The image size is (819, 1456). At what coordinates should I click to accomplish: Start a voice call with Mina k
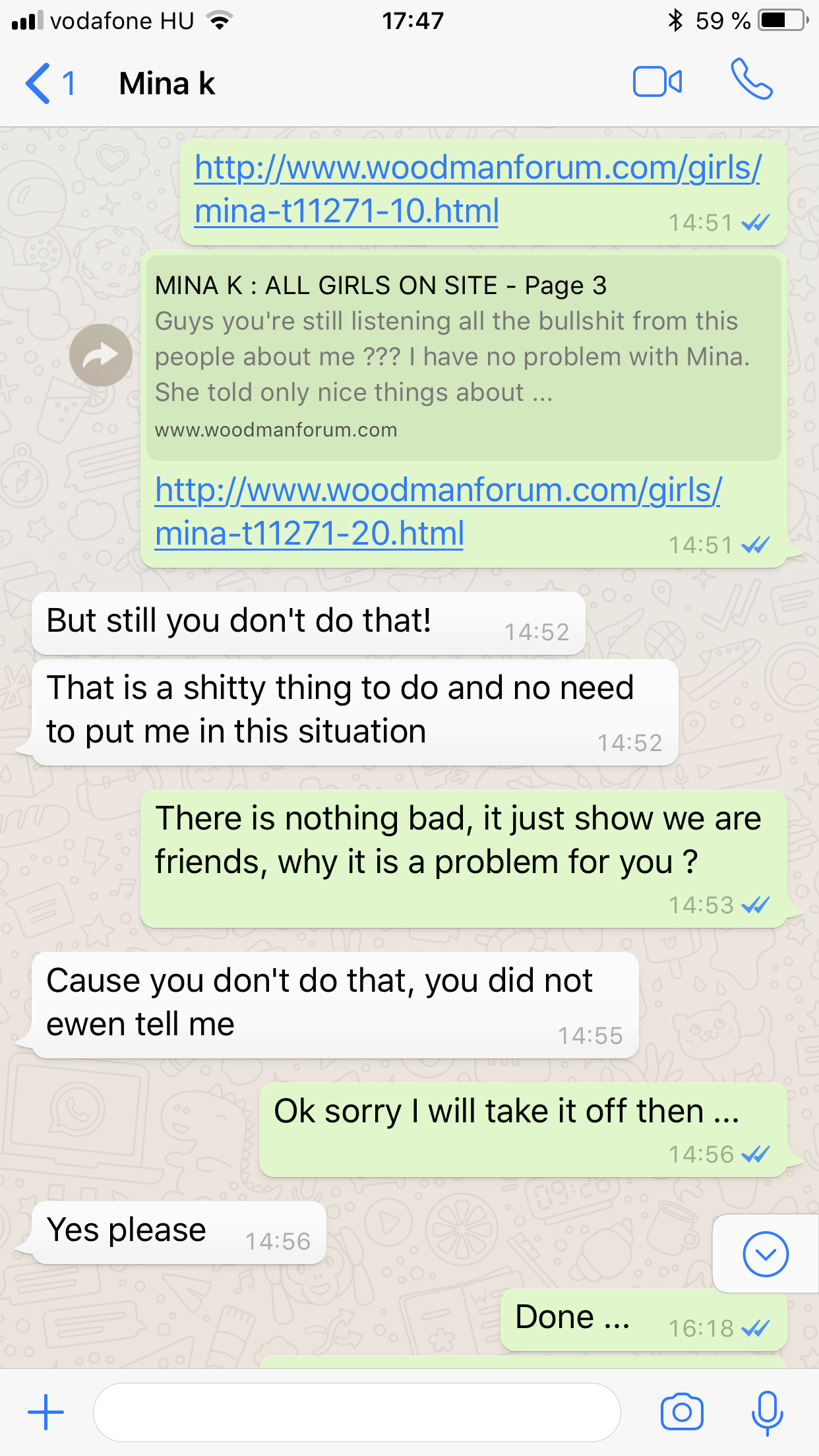pyautogui.click(x=751, y=80)
